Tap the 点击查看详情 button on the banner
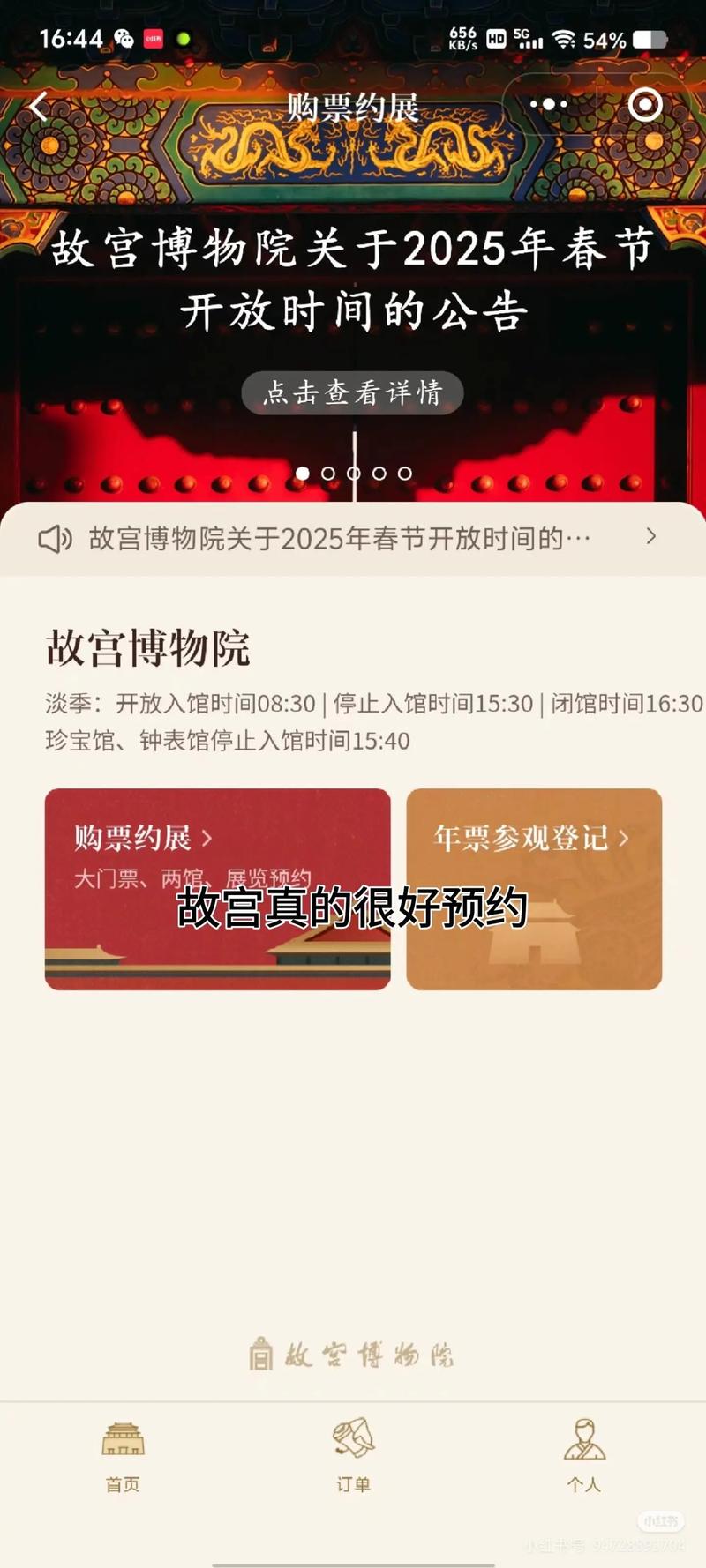This screenshot has height=1568, width=706. click(352, 393)
